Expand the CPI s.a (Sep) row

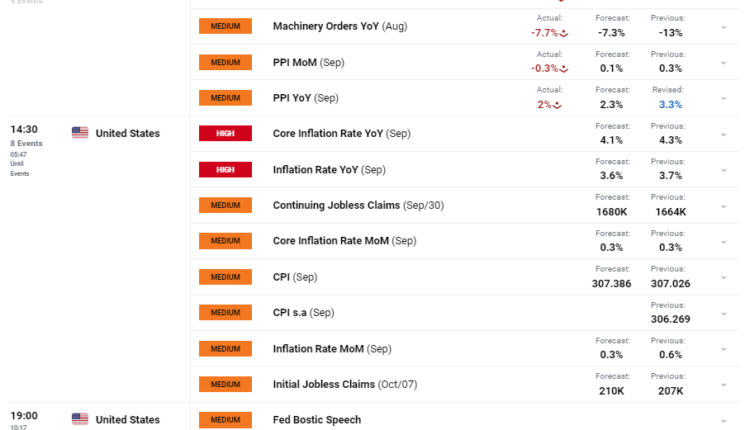pyautogui.click(x=723, y=313)
